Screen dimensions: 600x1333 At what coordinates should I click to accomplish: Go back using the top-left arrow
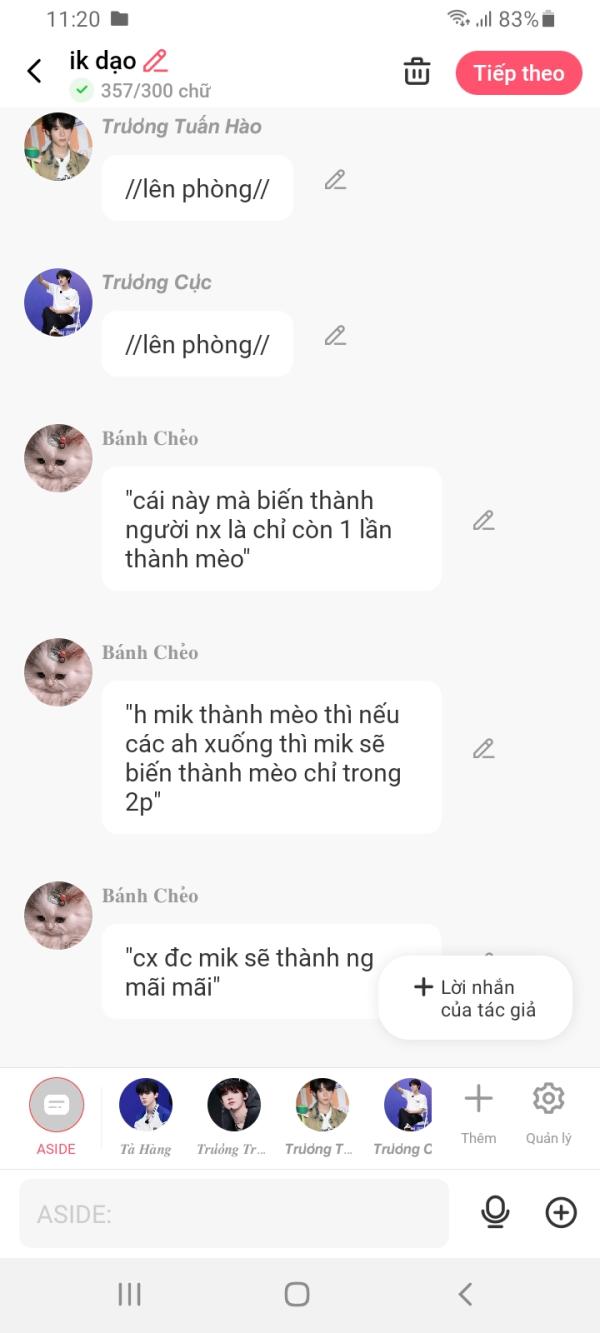coord(34,71)
